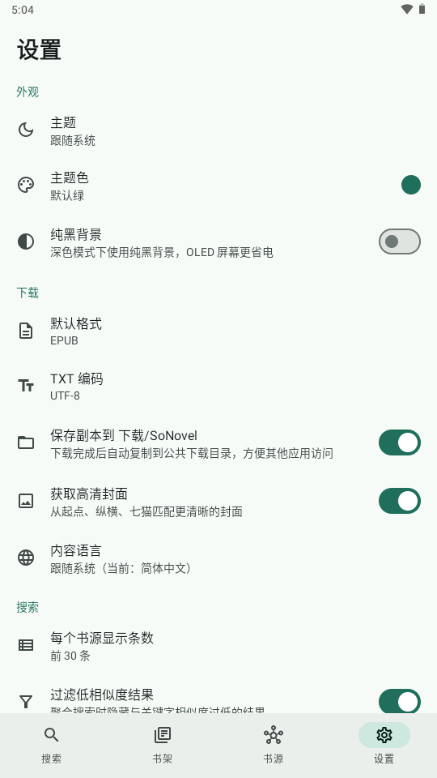Switch to the 搜索 tab
437x778 pixels.
point(52,745)
